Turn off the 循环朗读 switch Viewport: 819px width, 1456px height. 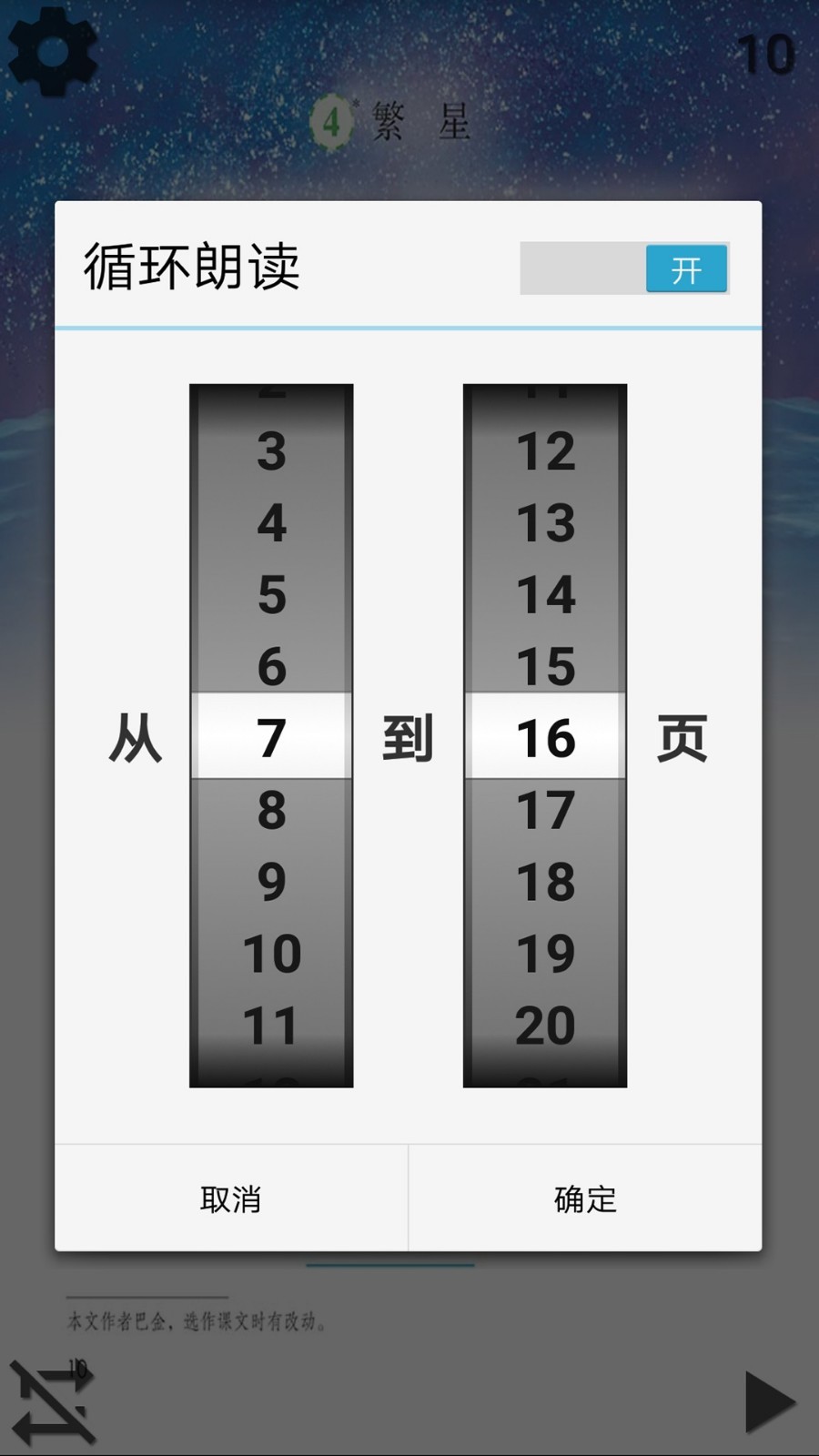(624, 268)
